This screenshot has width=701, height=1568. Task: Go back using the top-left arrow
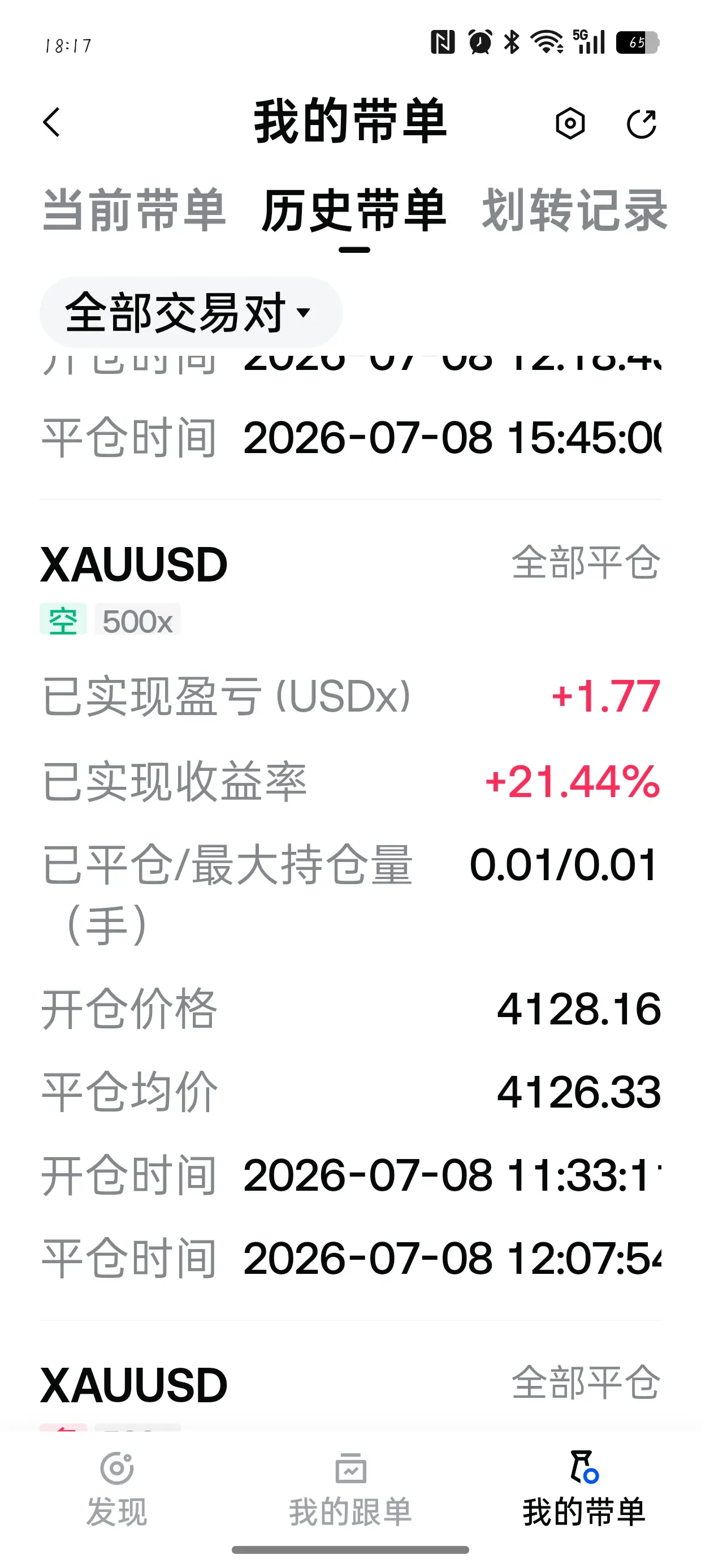[51, 122]
